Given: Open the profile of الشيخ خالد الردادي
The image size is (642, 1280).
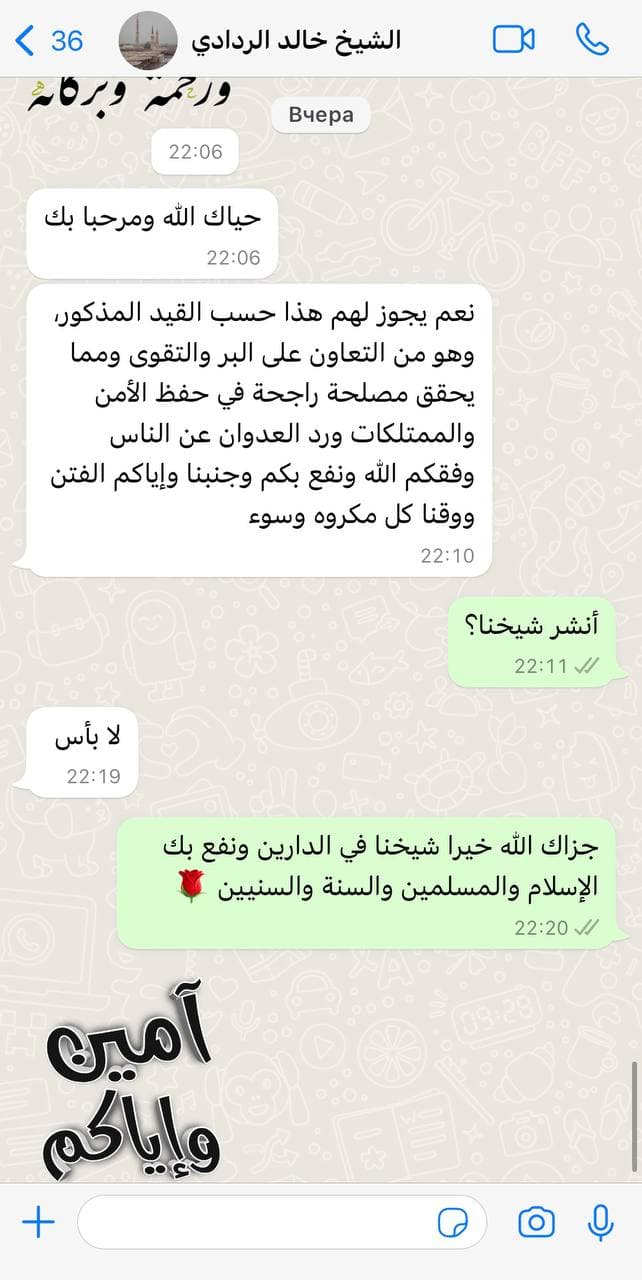Looking at the screenshot, I should click(x=295, y=40).
